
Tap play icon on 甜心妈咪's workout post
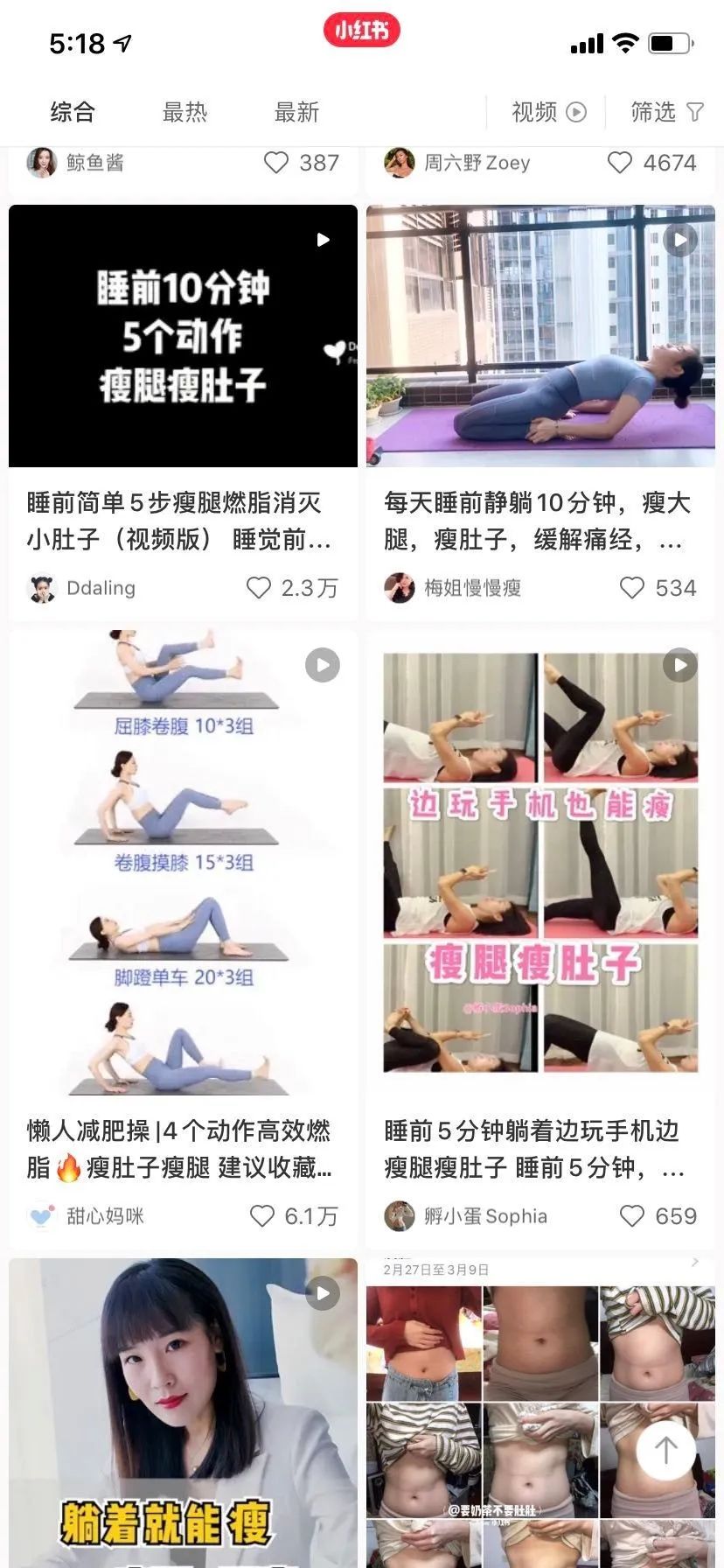point(322,665)
